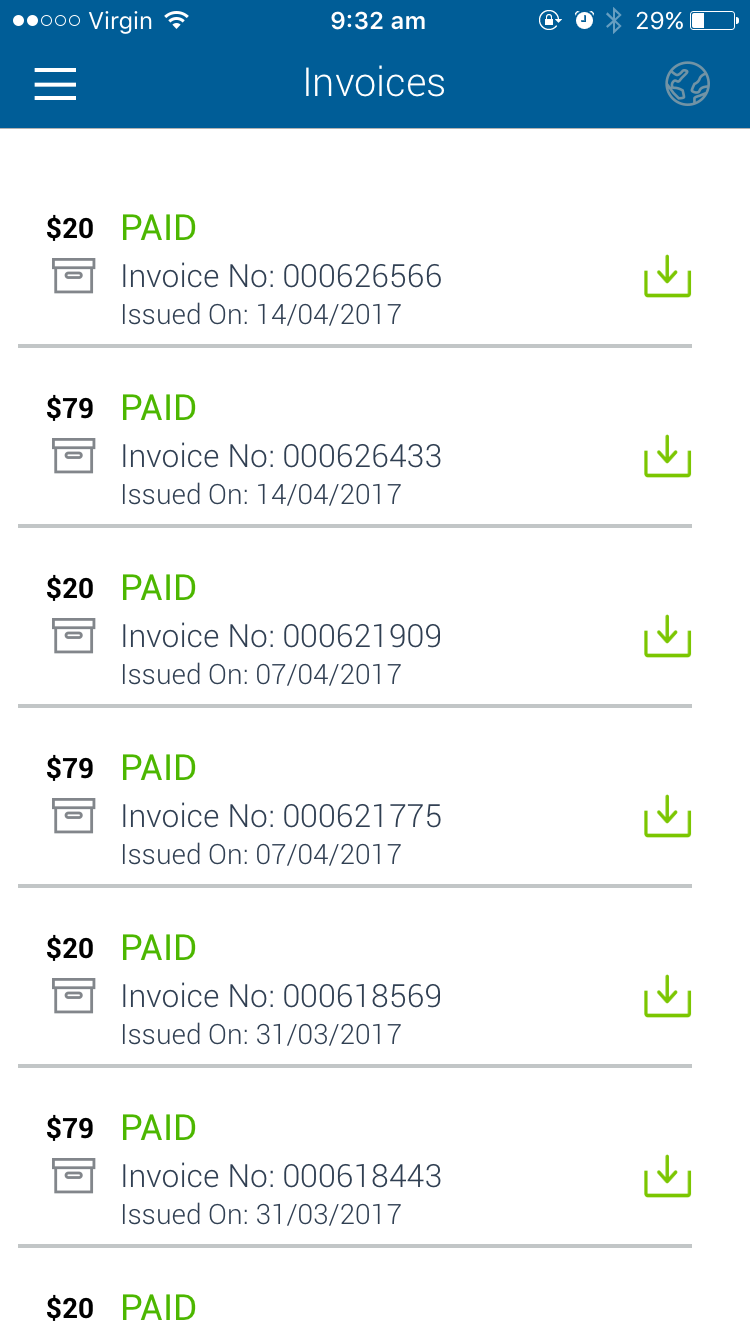Open invoice 000621775 issued 07/04/2017
750x1334 pixels.
355,810
